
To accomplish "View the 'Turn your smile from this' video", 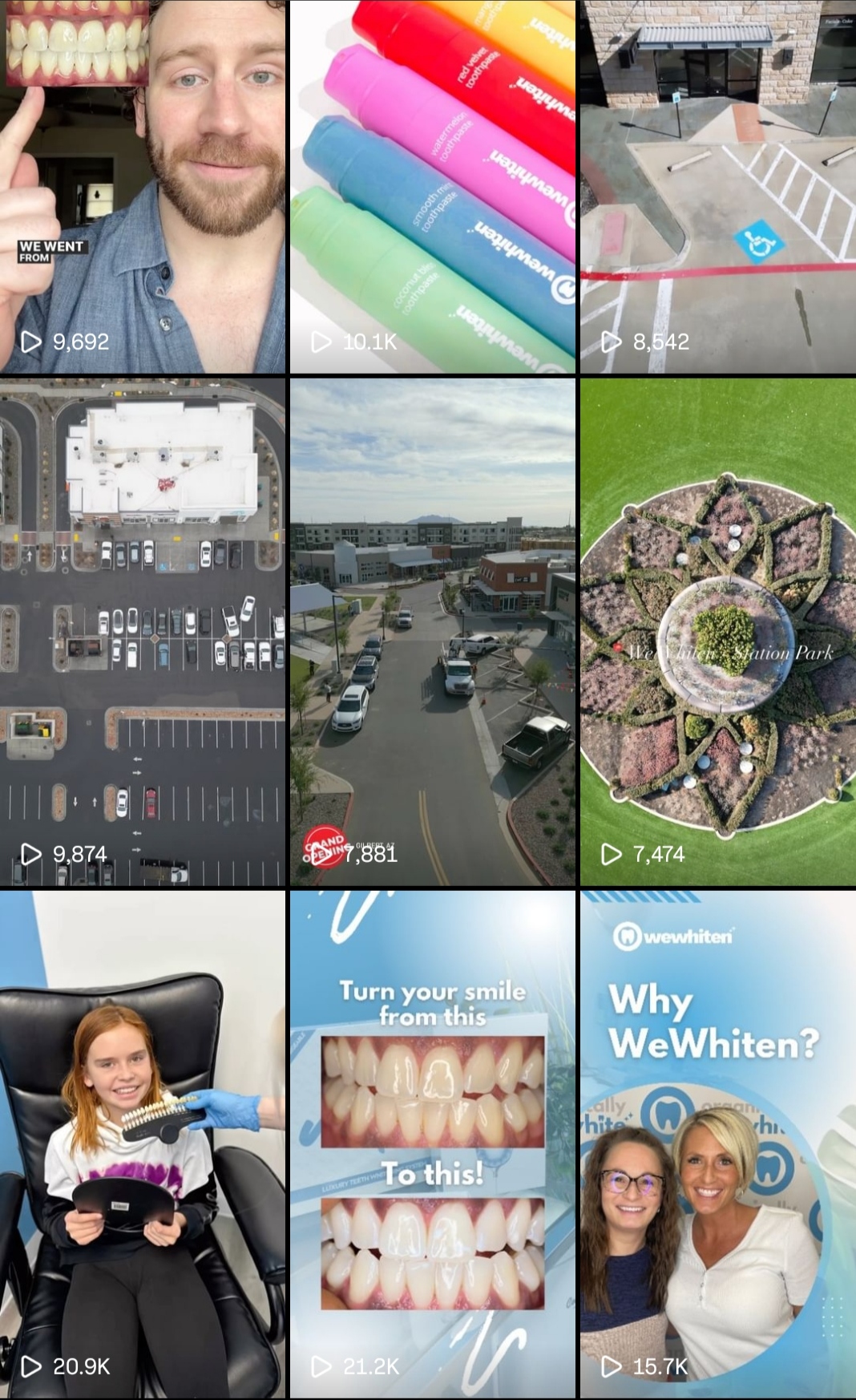I will click(x=432, y=1143).
